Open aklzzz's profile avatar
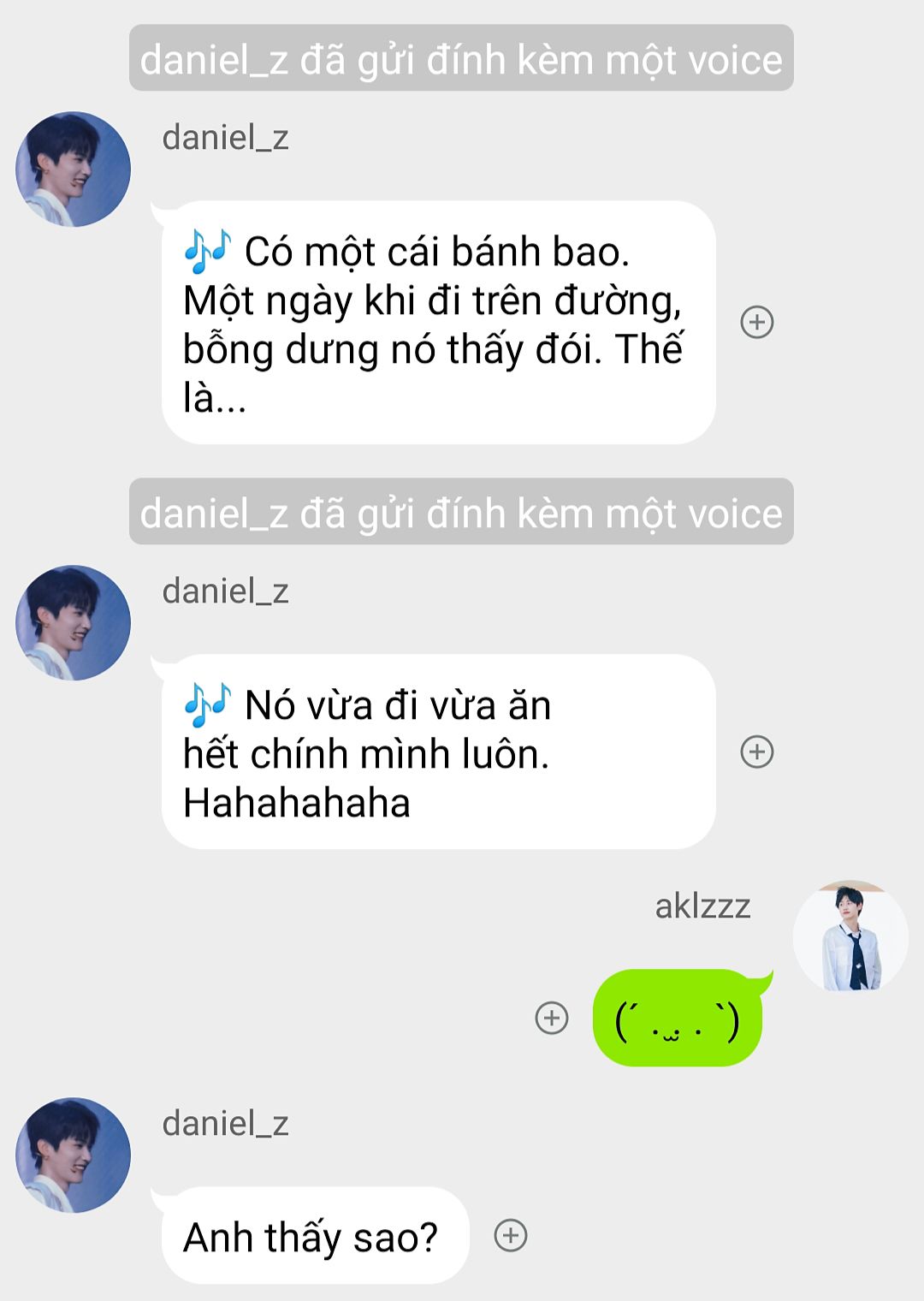 [x=850, y=937]
